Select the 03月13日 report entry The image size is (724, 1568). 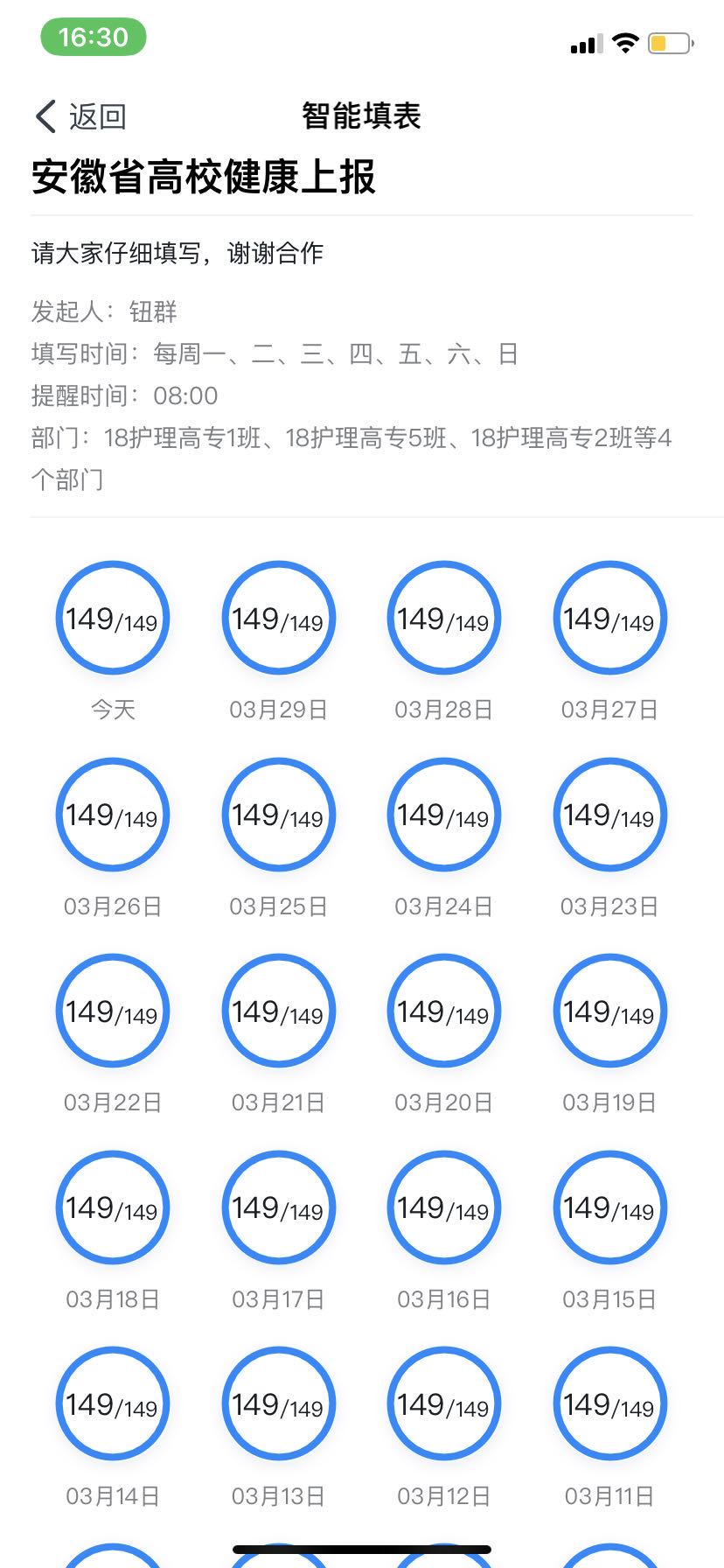pos(278,1404)
